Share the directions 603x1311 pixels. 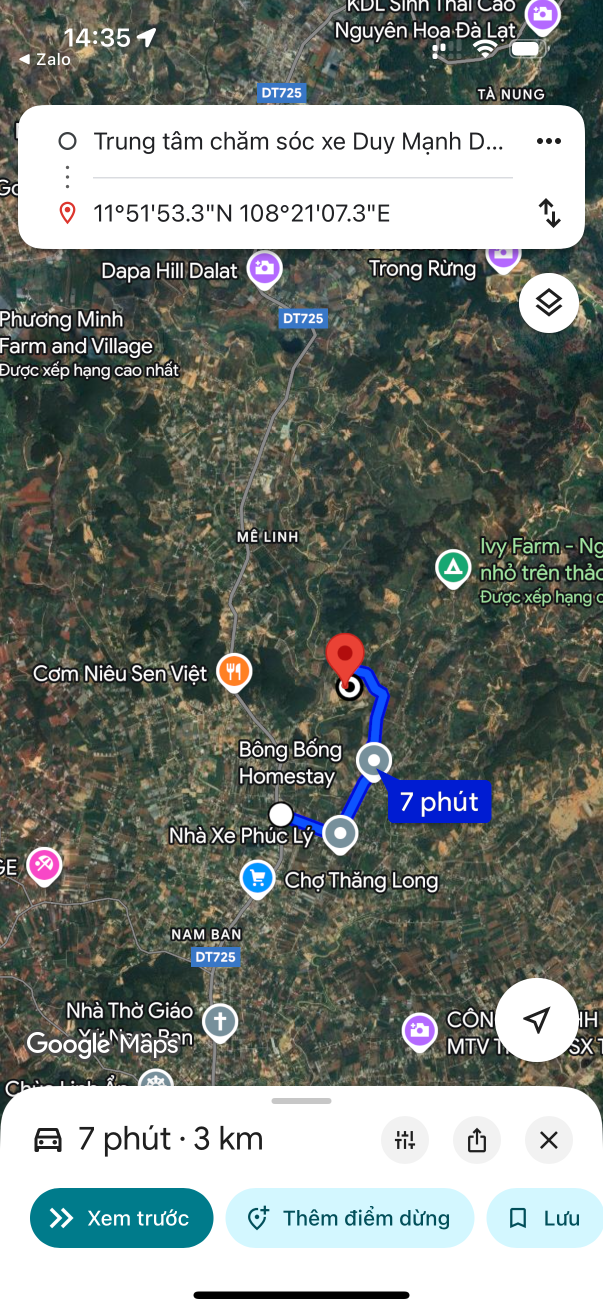477,1139
